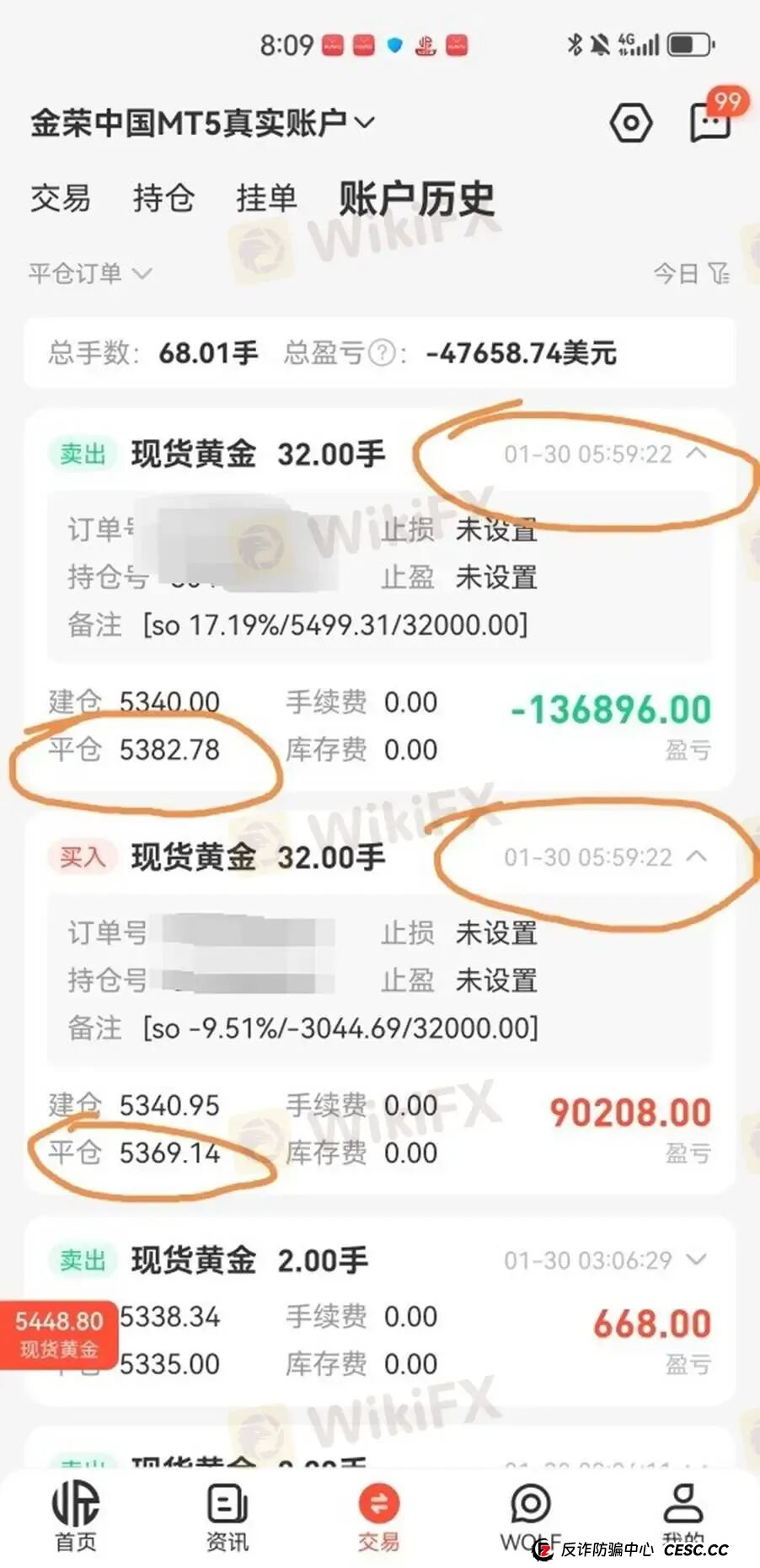760x1568 pixels.
Task: Switch to the 挂单 tab
Action: 266,200
